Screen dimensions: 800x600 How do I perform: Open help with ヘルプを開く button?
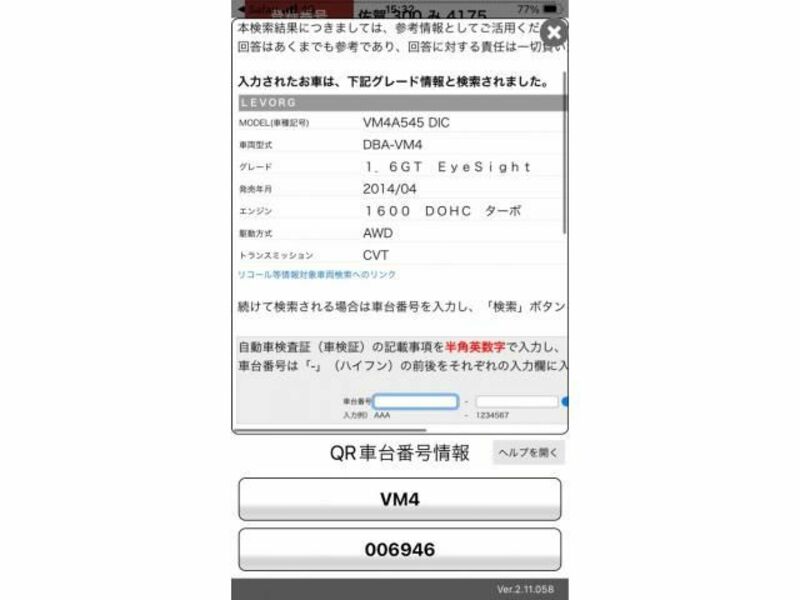[x=528, y=453]
